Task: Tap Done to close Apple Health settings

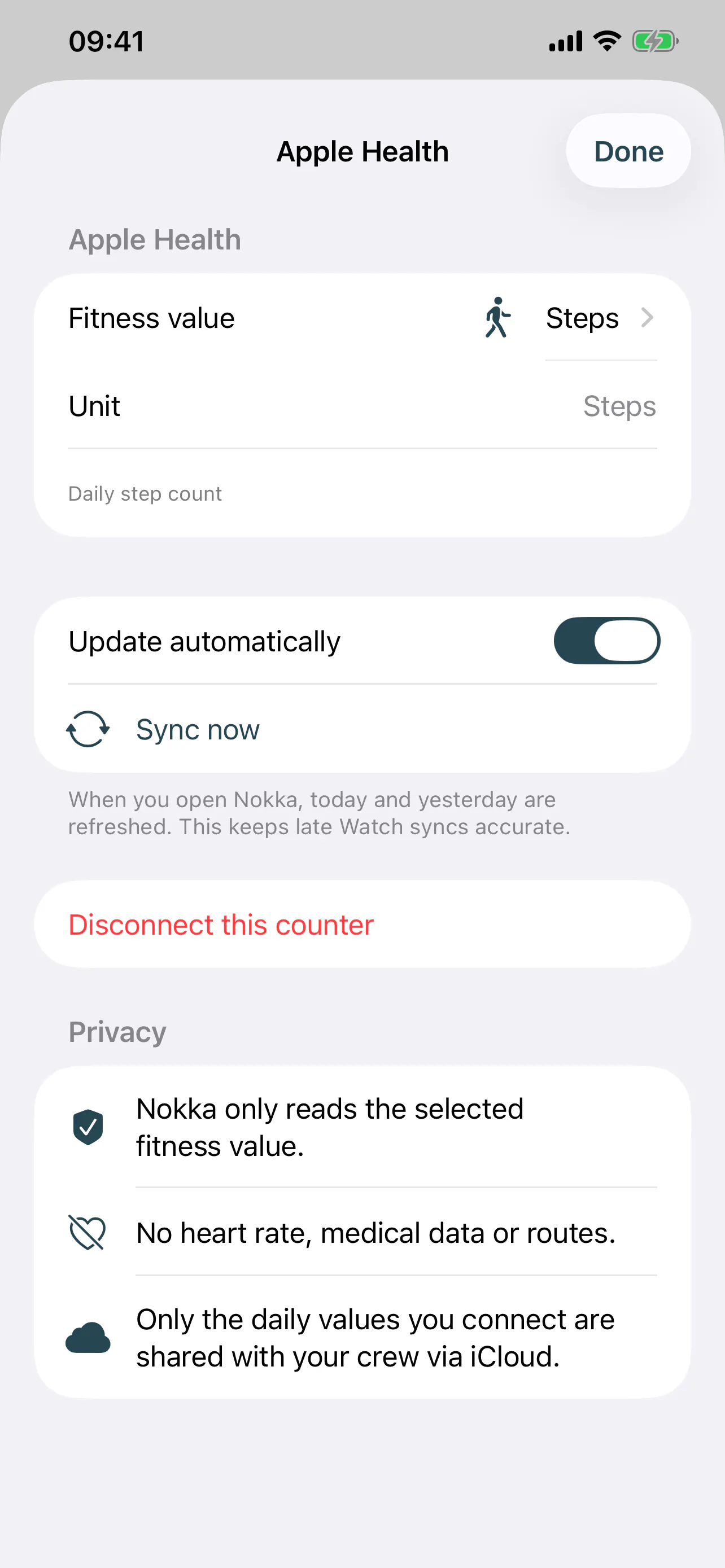Action: coord(628,151)
